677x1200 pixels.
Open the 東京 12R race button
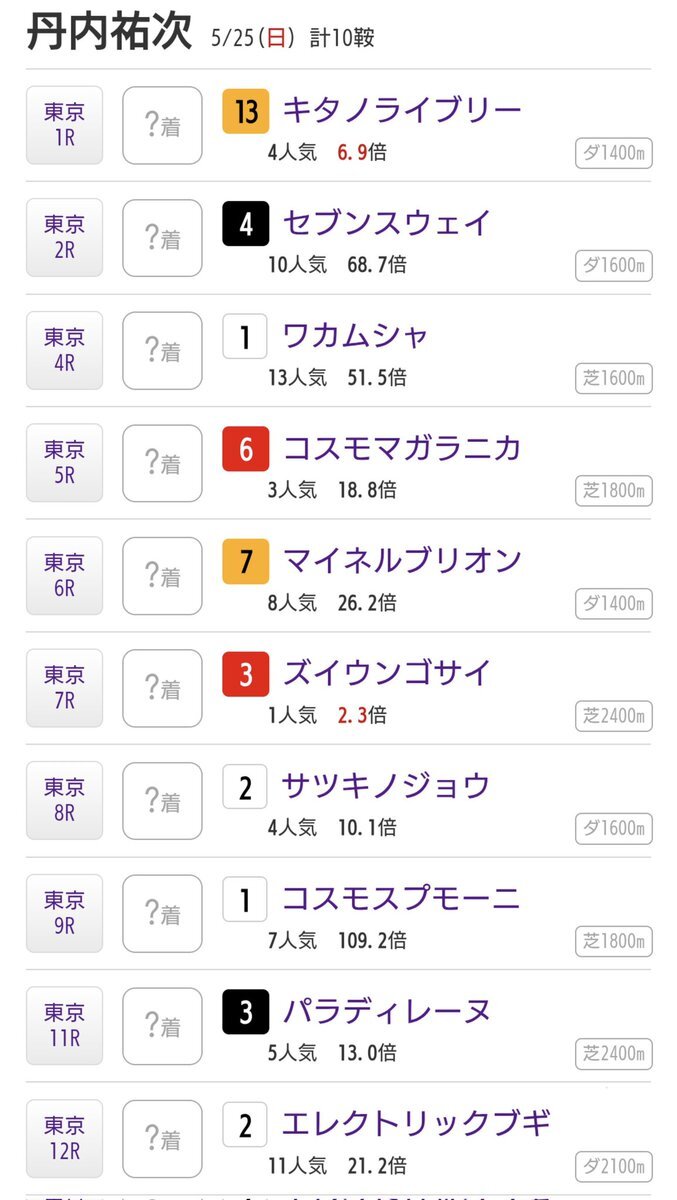click(x=65, y=1138)
